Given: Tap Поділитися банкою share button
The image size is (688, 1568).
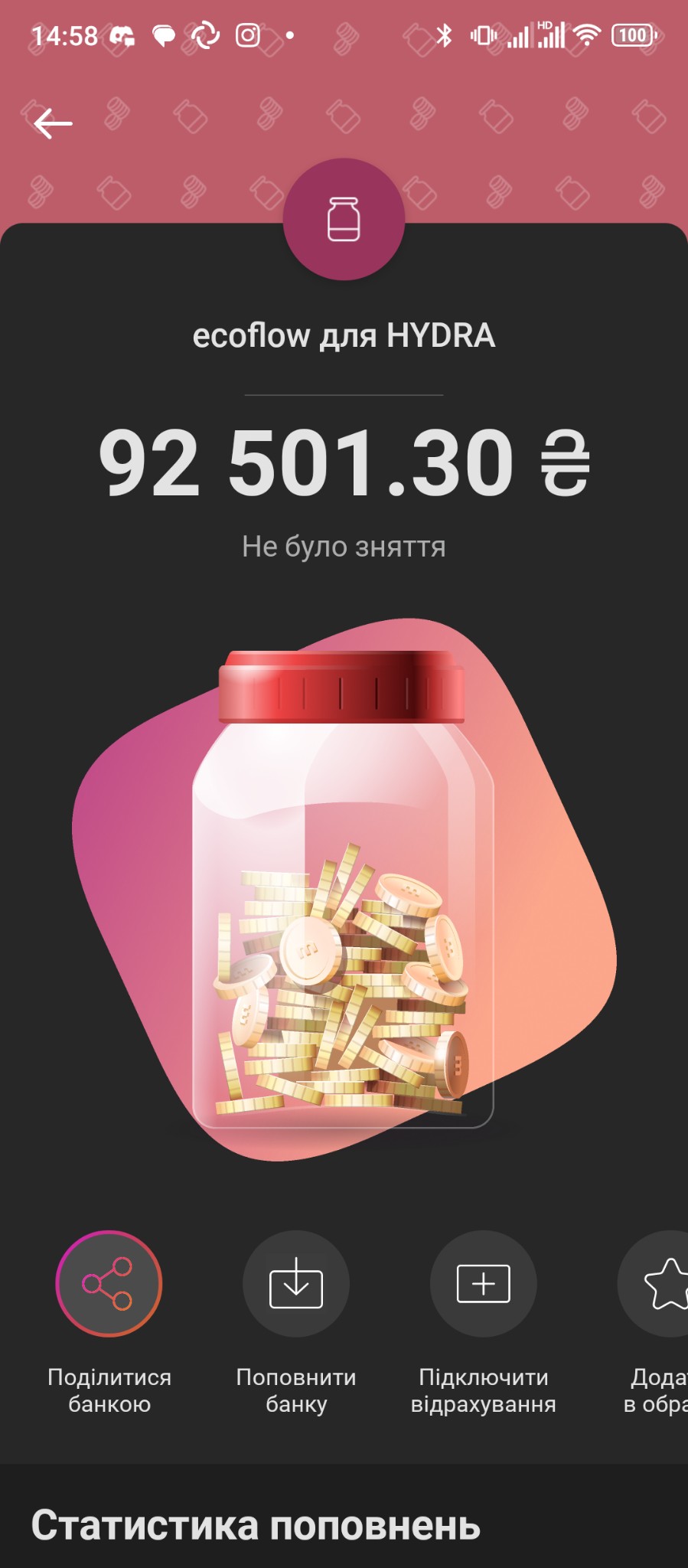Looking at the screenshot, I should [x=109, y=1283].
